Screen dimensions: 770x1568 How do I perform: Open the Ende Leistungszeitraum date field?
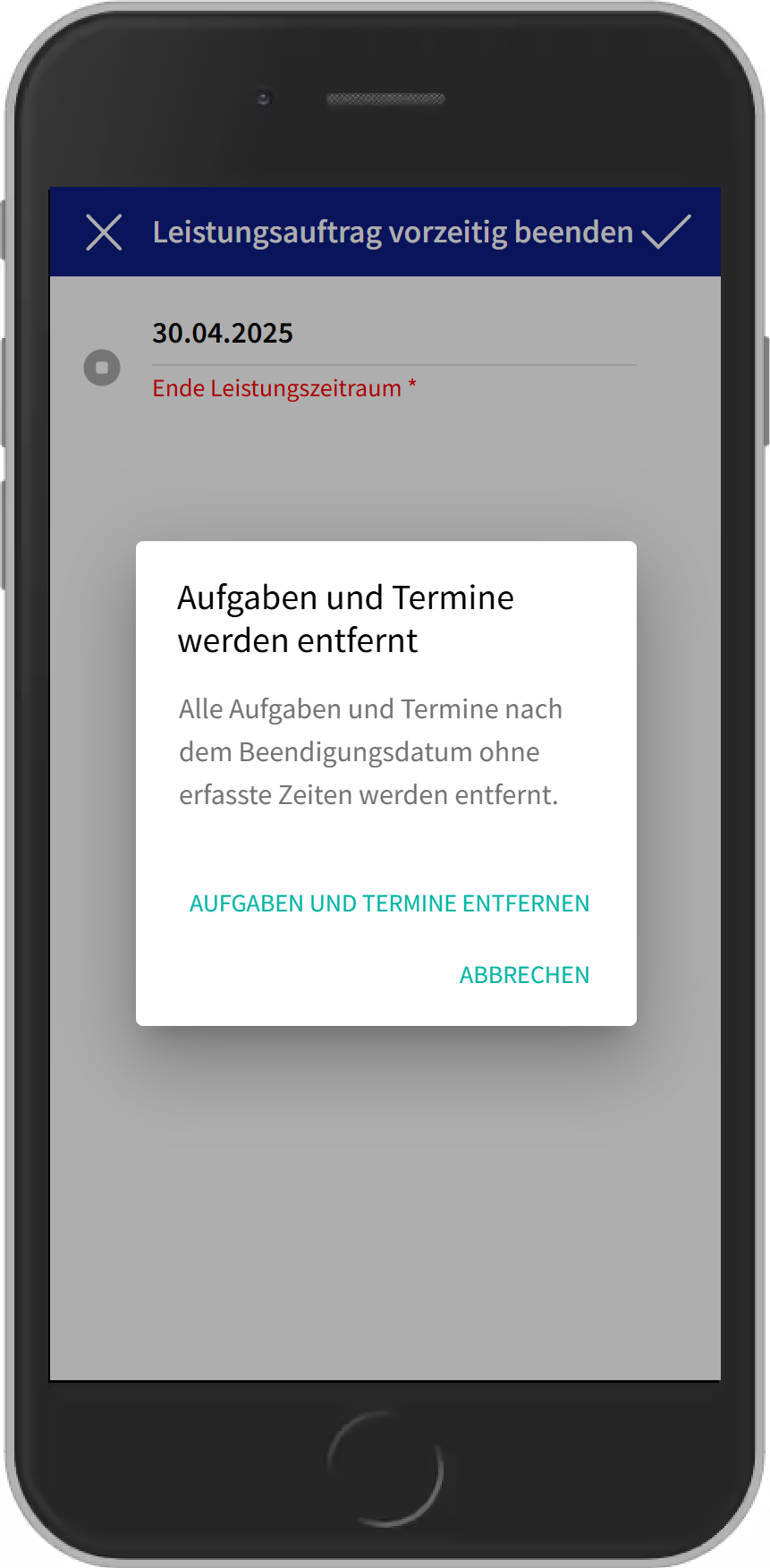pyautogui.click(x=393, y=334)
